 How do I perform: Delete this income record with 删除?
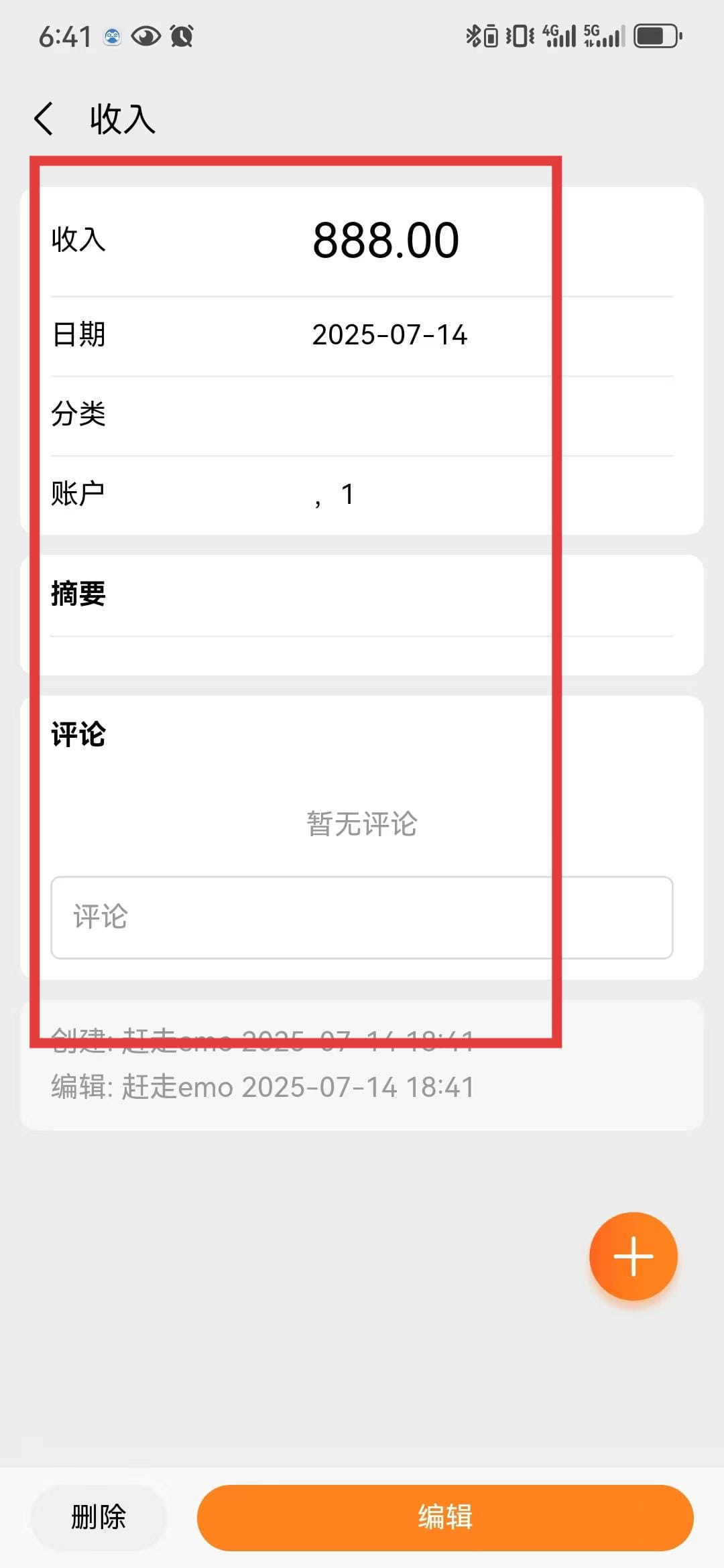coord(99,1517)
